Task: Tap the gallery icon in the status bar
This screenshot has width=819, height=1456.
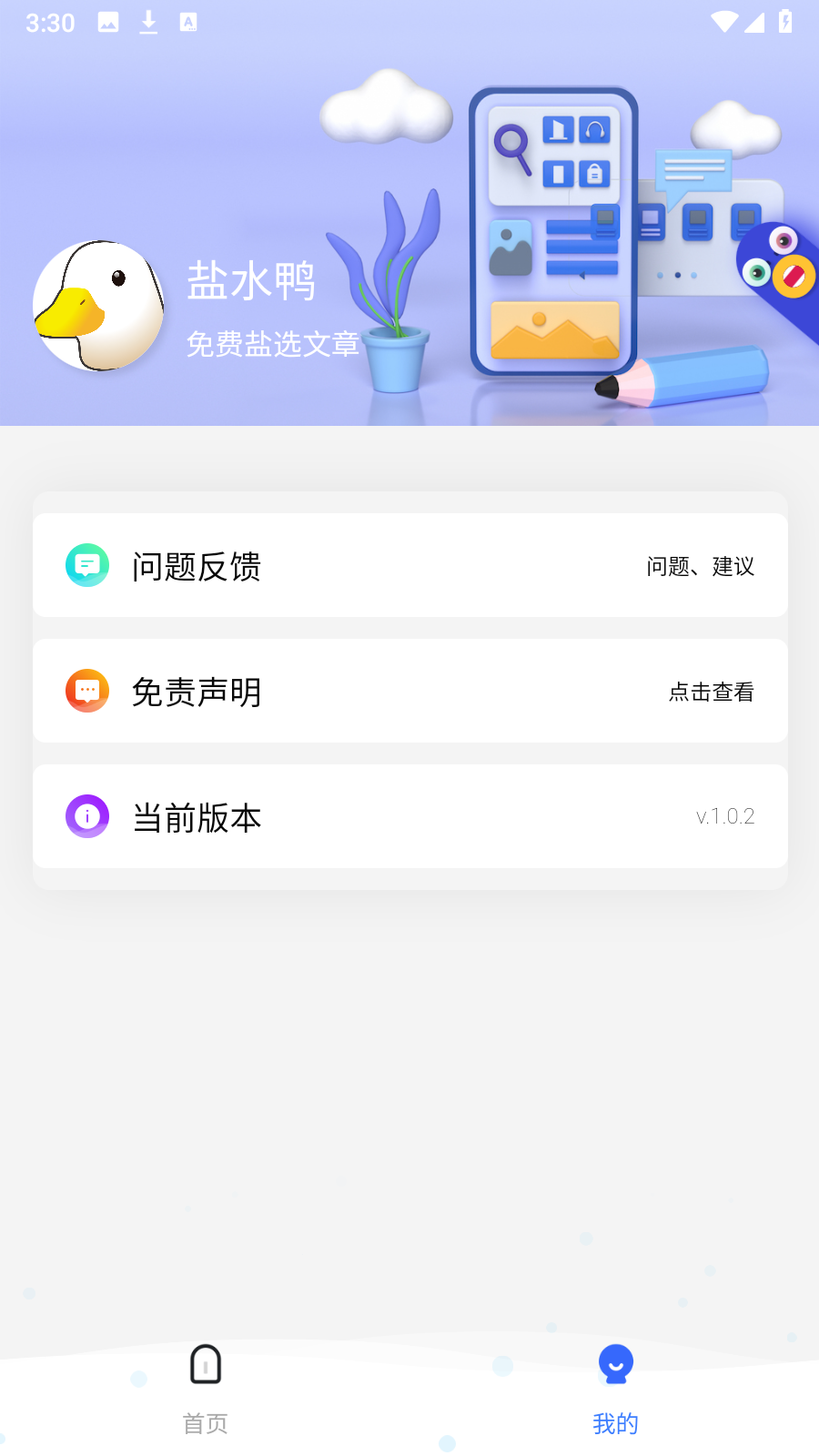Action: 108,22
